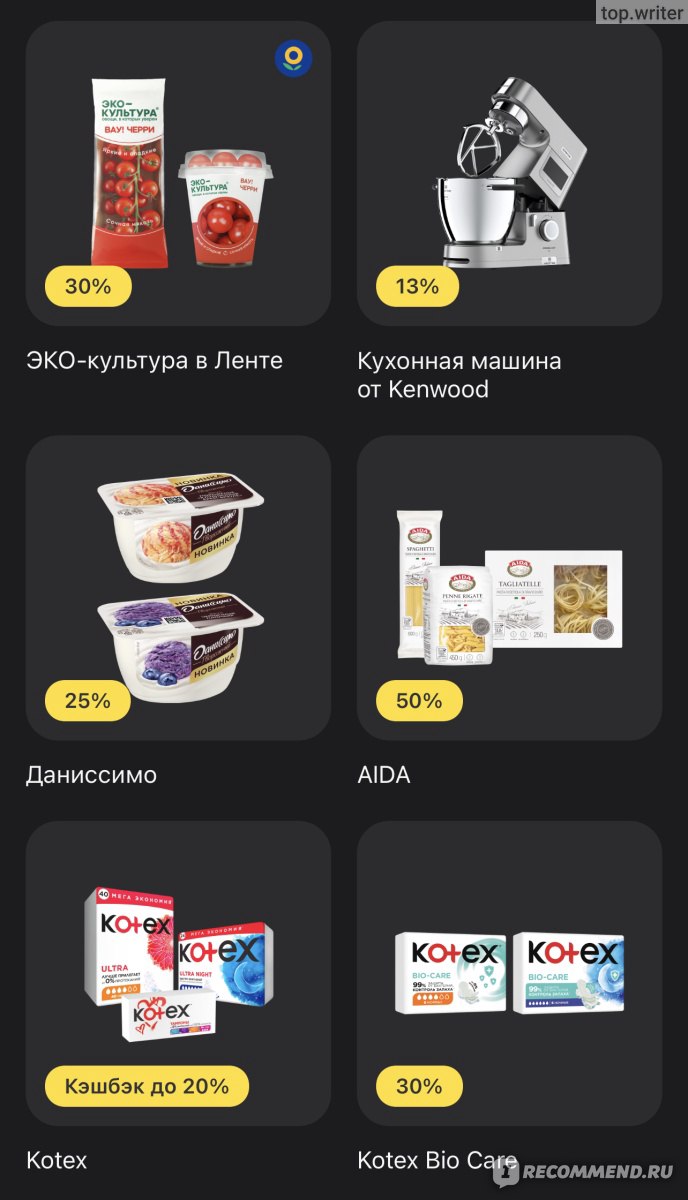Select the AIDA pasta 50% offer

coord(509,588)
